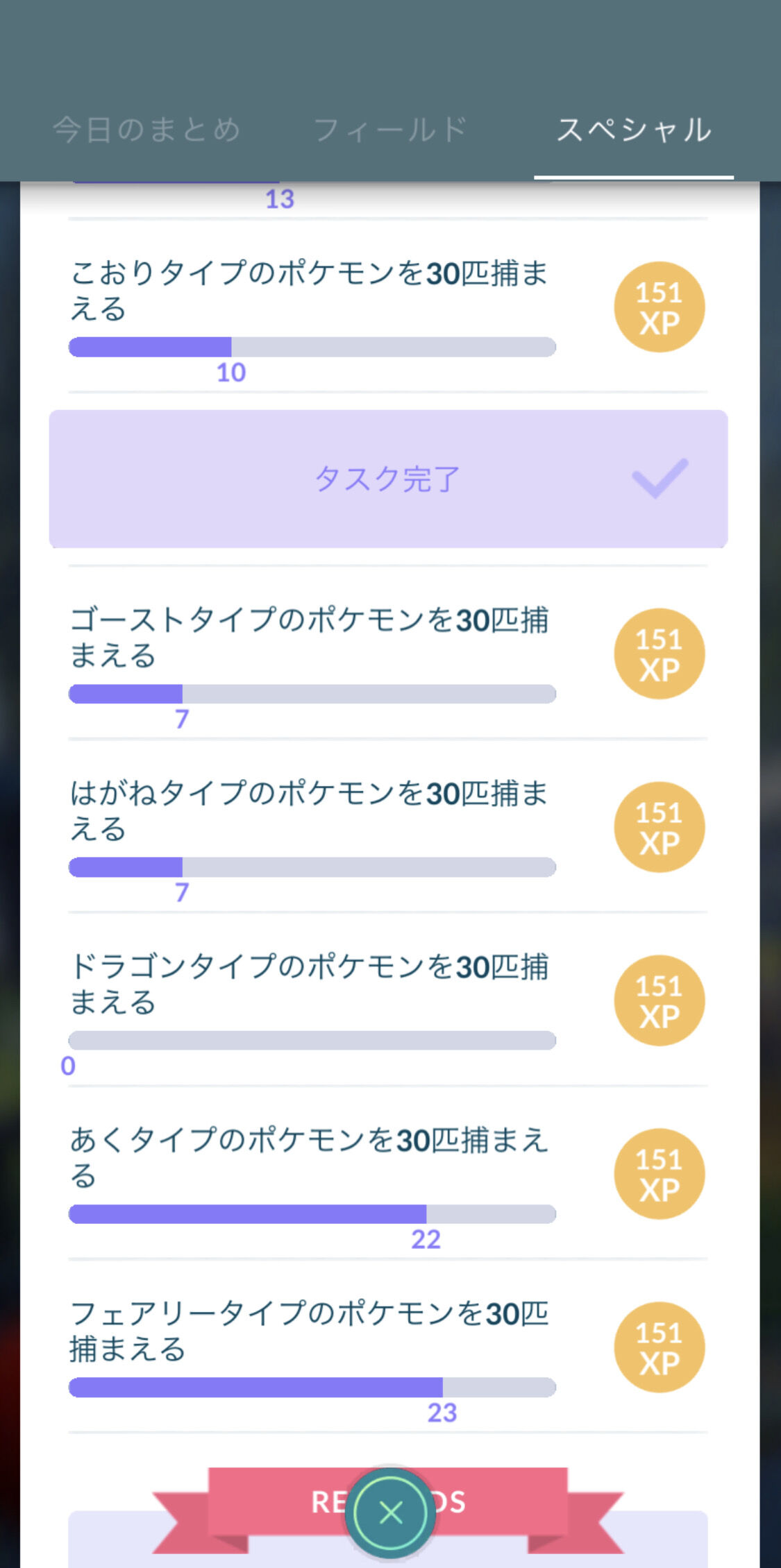Screen dimensions: 781x1568
Task: Switch to the 今日のまとめ tab
Action: coord(146,130)
